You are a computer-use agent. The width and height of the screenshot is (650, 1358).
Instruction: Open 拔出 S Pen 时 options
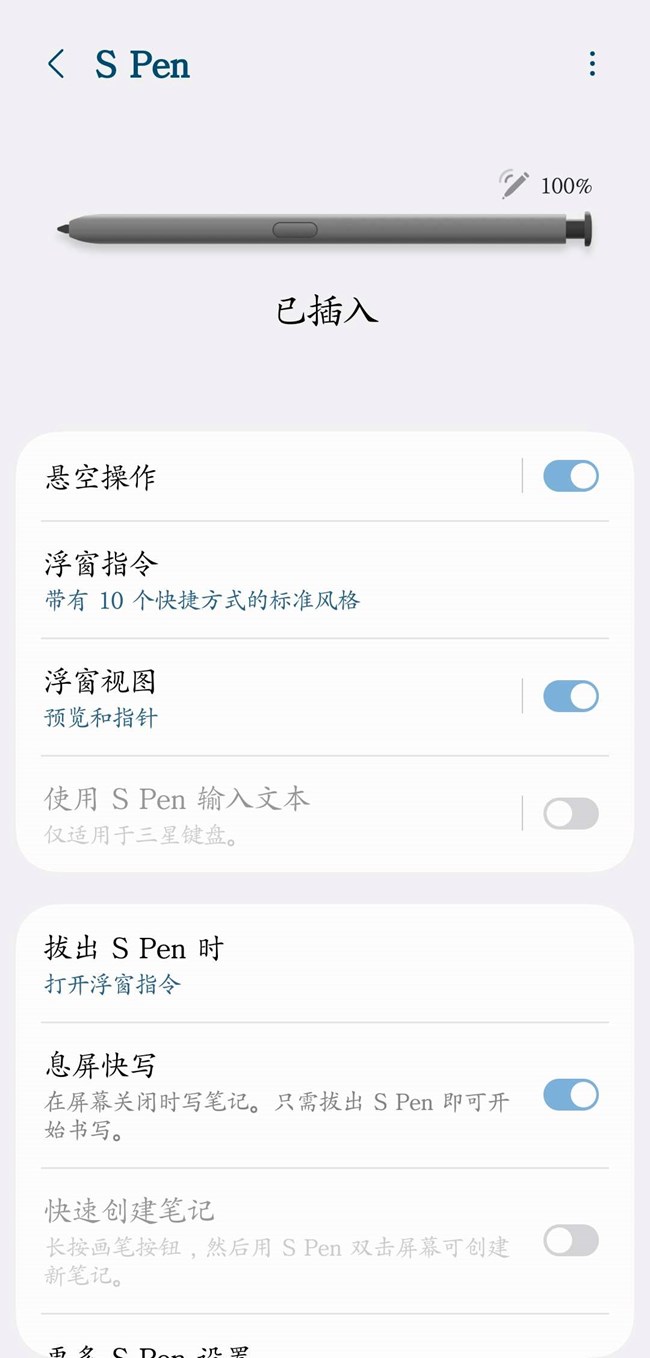(300, 964)
